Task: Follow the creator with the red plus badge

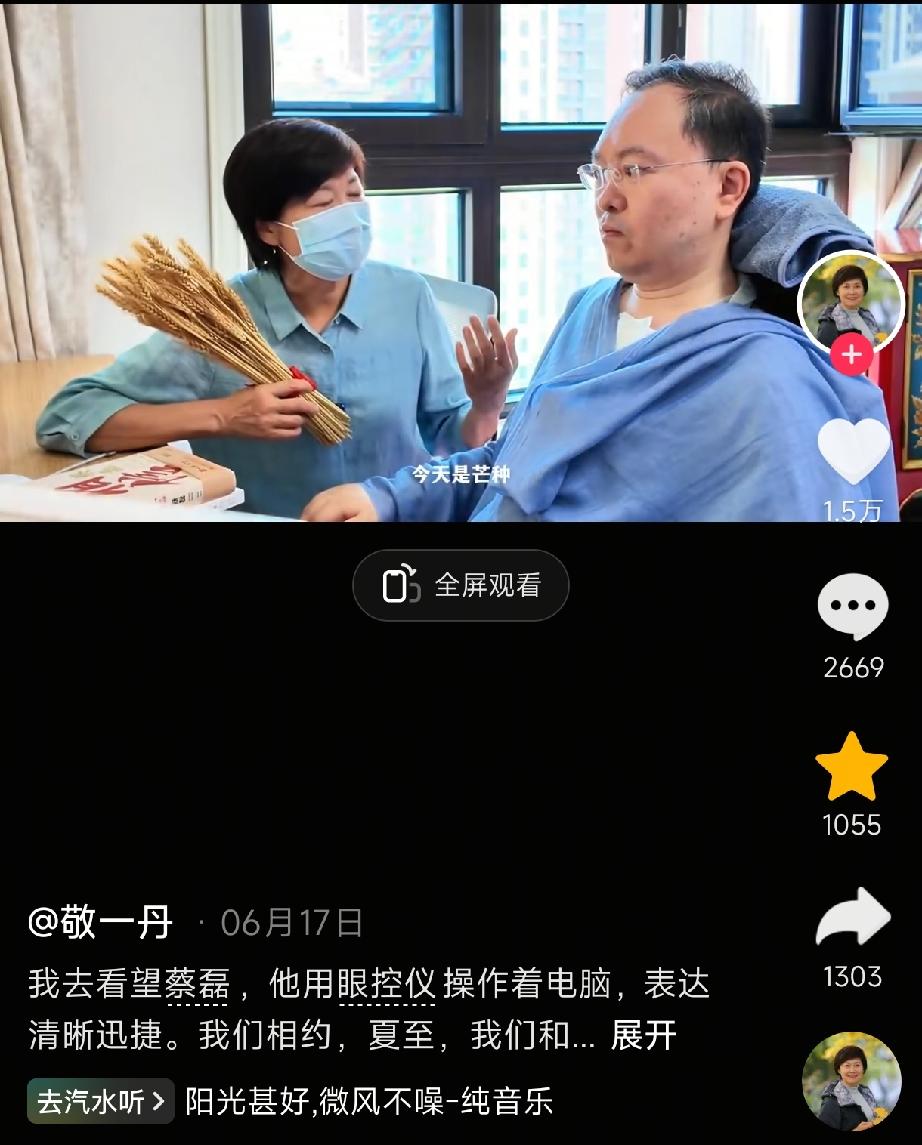Action: [852, 355]
